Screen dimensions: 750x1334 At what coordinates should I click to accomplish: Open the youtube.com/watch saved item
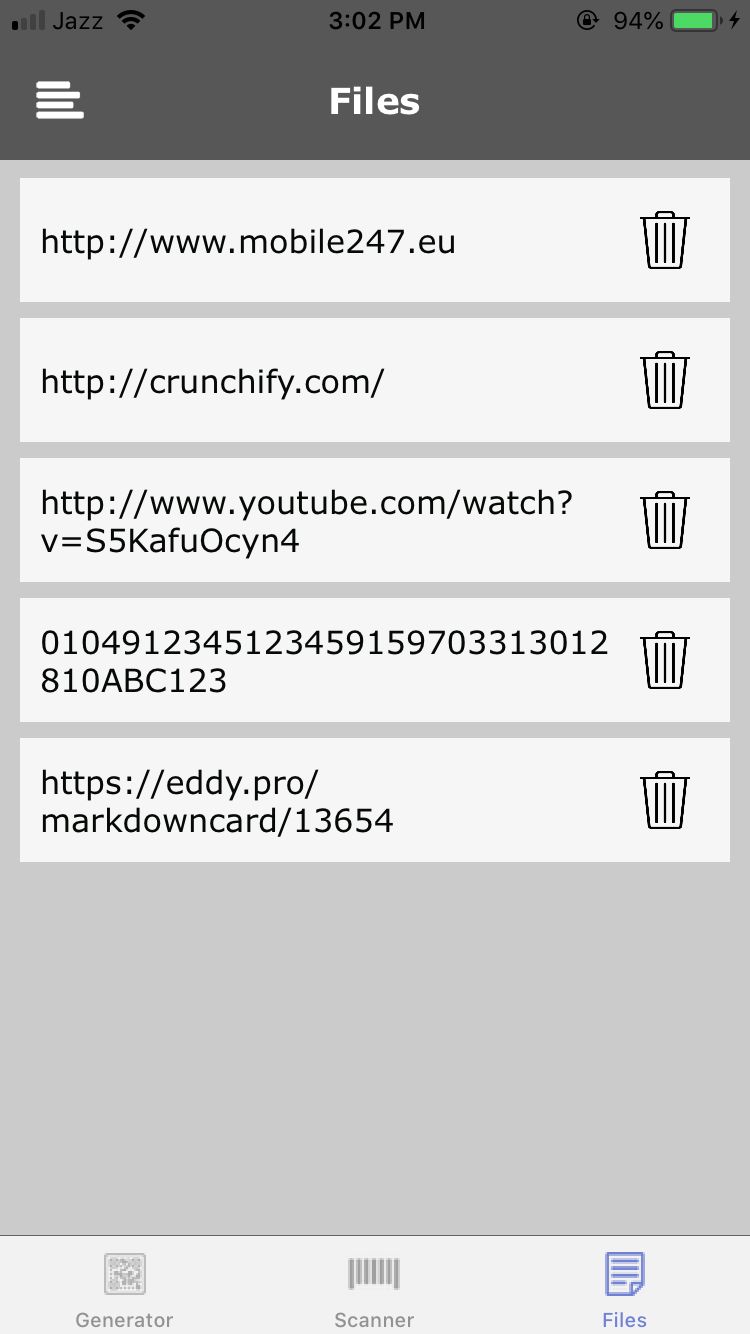click(306, 521)
